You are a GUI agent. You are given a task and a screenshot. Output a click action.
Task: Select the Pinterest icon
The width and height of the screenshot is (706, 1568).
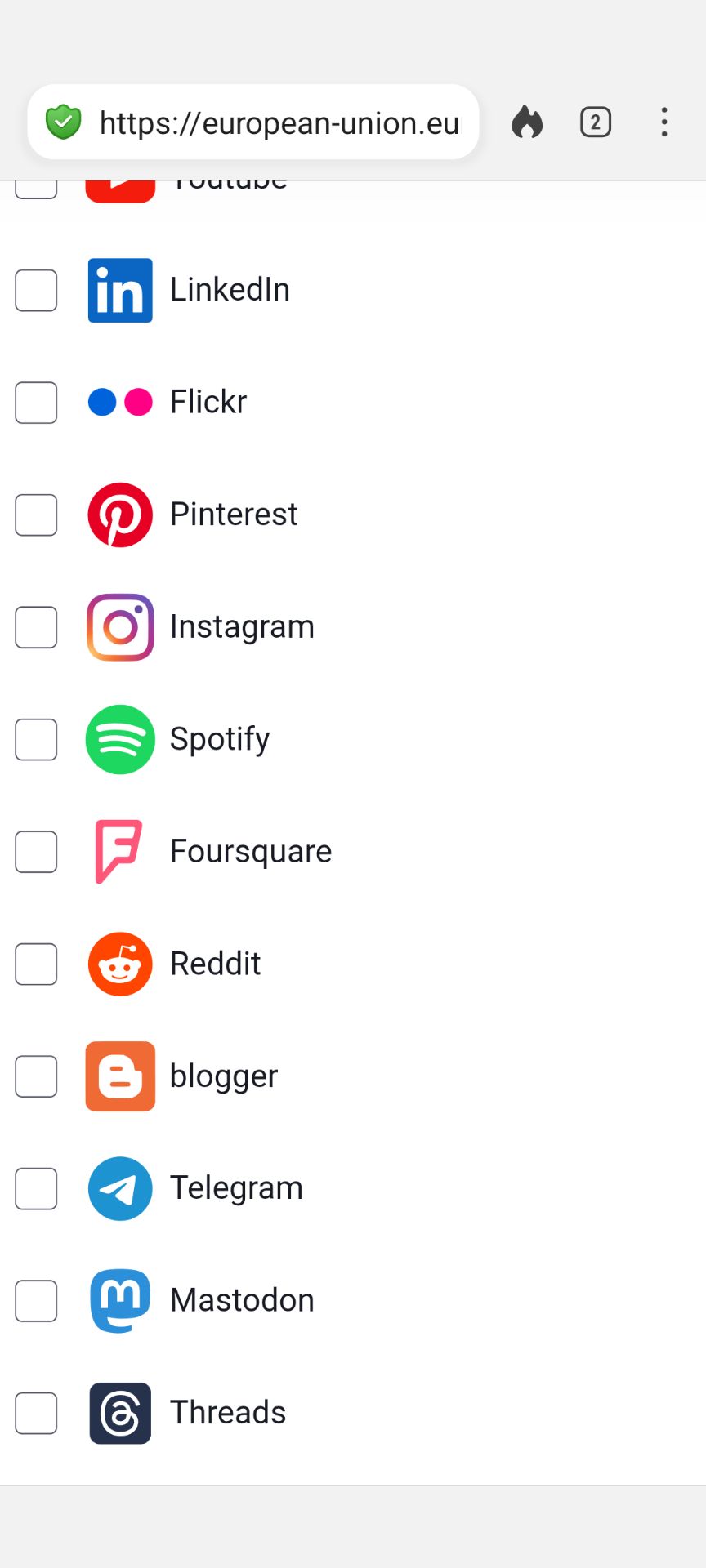point(119,514)
